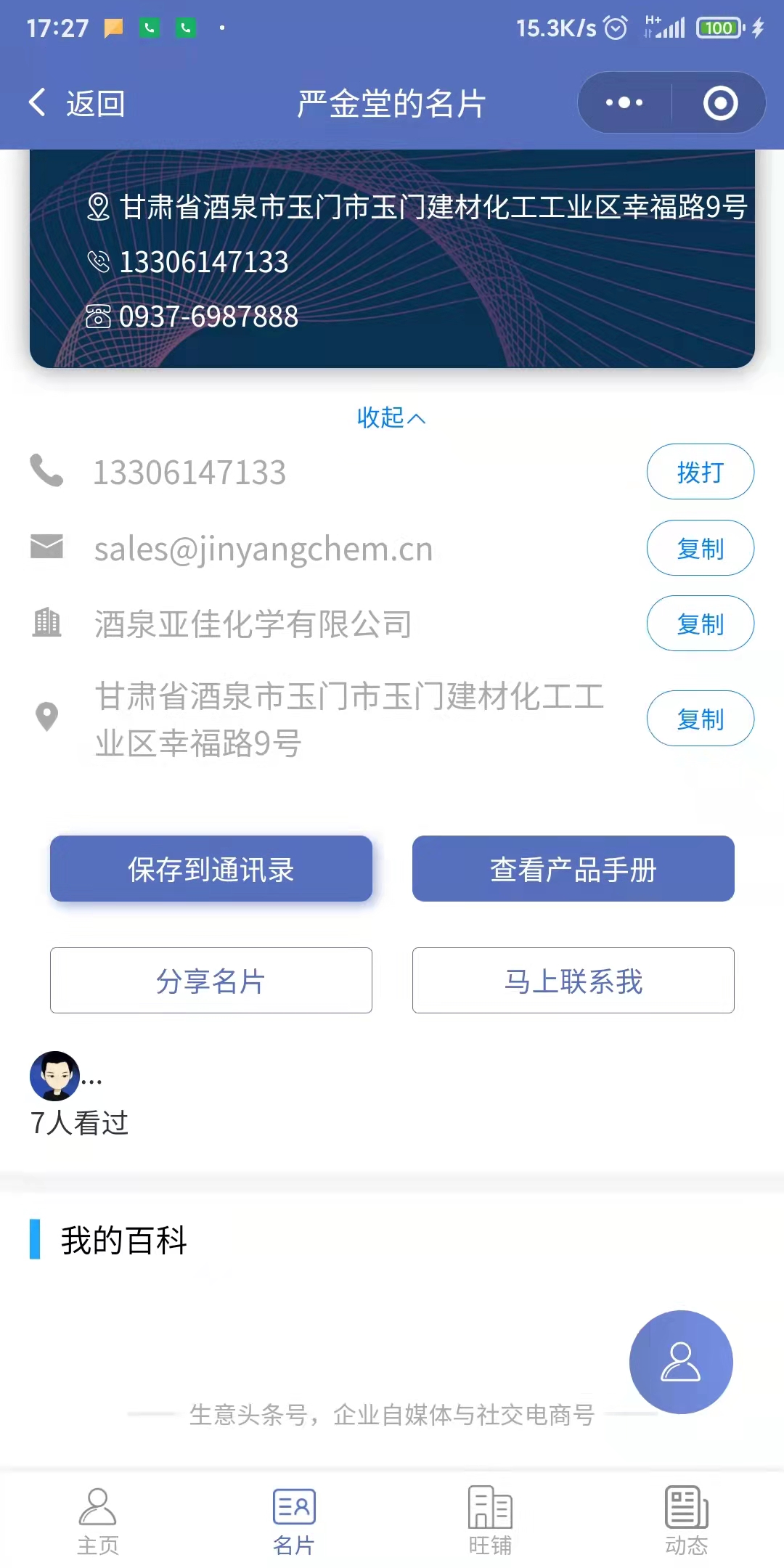Go back using the 返回 button
The image size is (784, 1568).
[x=78, y=103]
